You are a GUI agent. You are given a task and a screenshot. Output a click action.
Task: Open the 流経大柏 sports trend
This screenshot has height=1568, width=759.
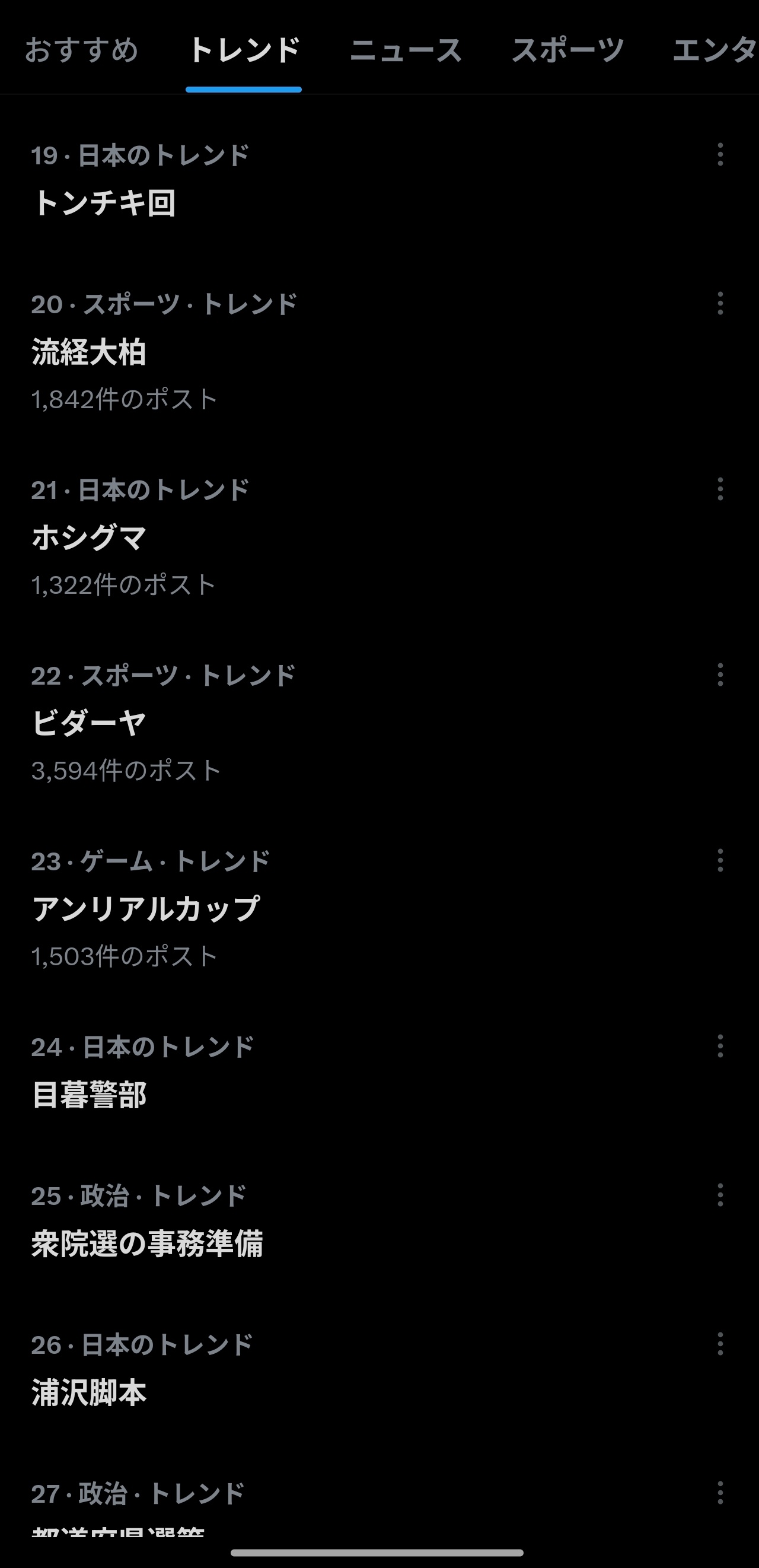coord(90,352)
